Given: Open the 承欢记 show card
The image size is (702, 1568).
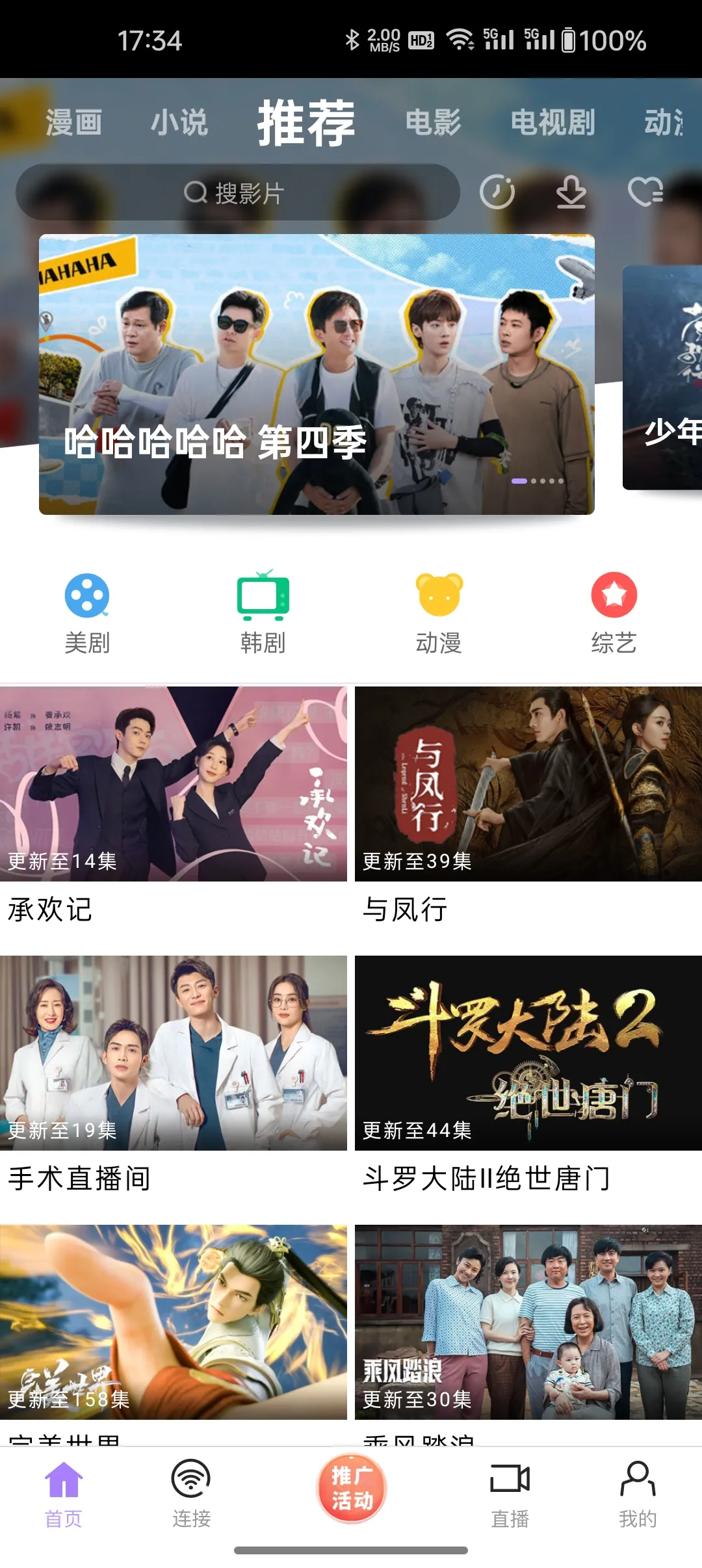Looking at the screenshot, I should point(174,806).
